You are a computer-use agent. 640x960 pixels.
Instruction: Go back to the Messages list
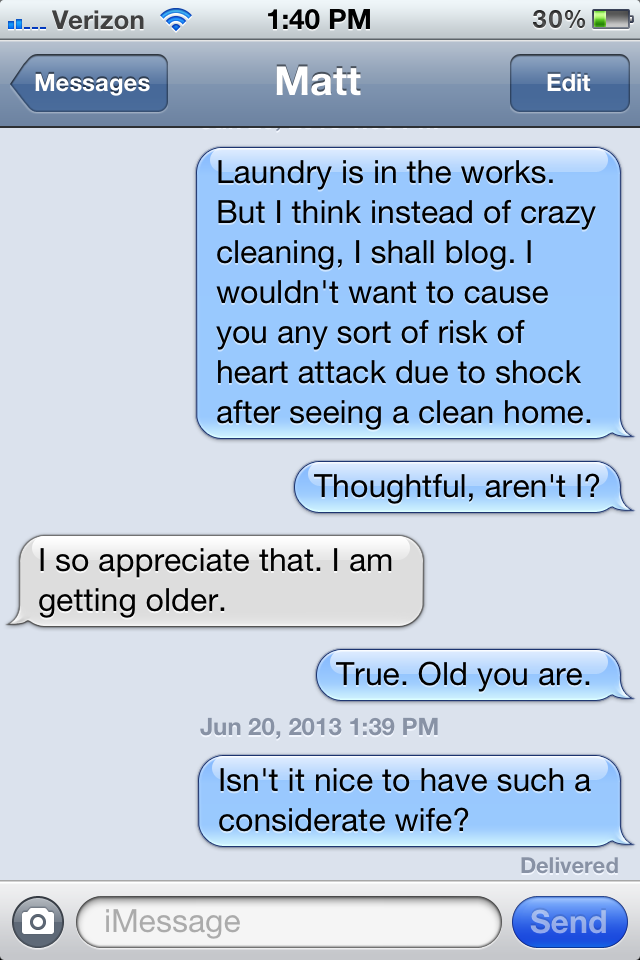[90, 84]
